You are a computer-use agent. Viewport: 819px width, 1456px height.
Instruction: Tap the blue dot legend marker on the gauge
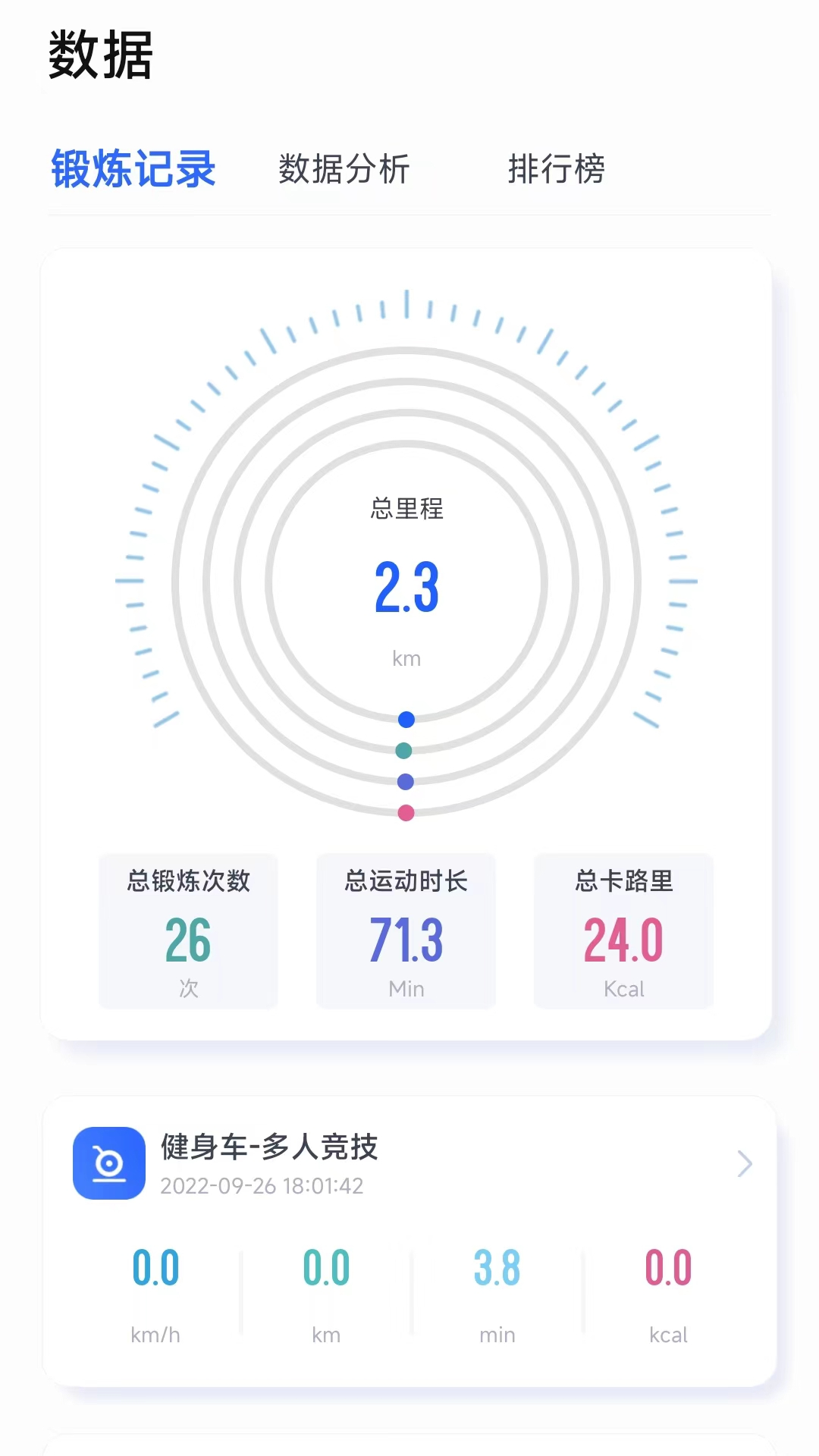click(x=406, y=719)
